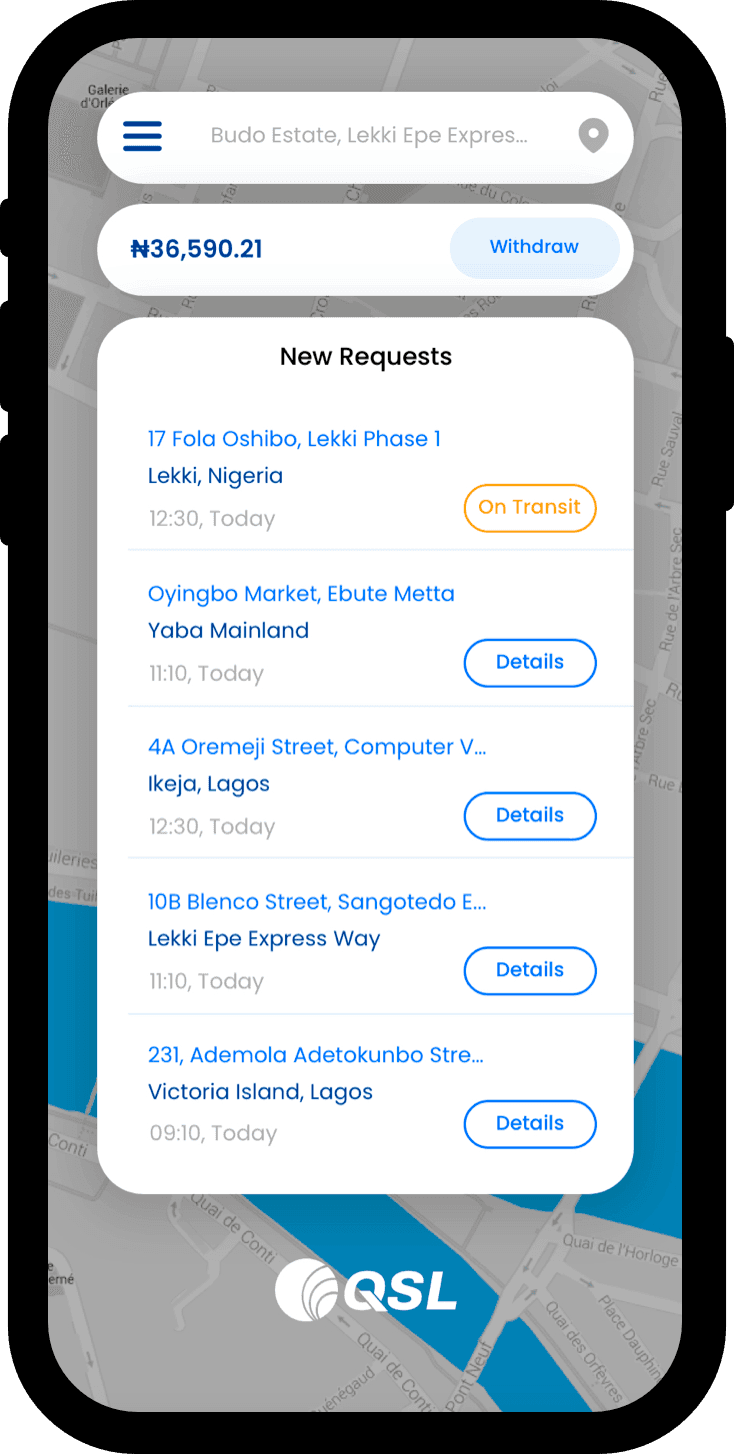View Details for Oyingbo Market request

point(529,663)
